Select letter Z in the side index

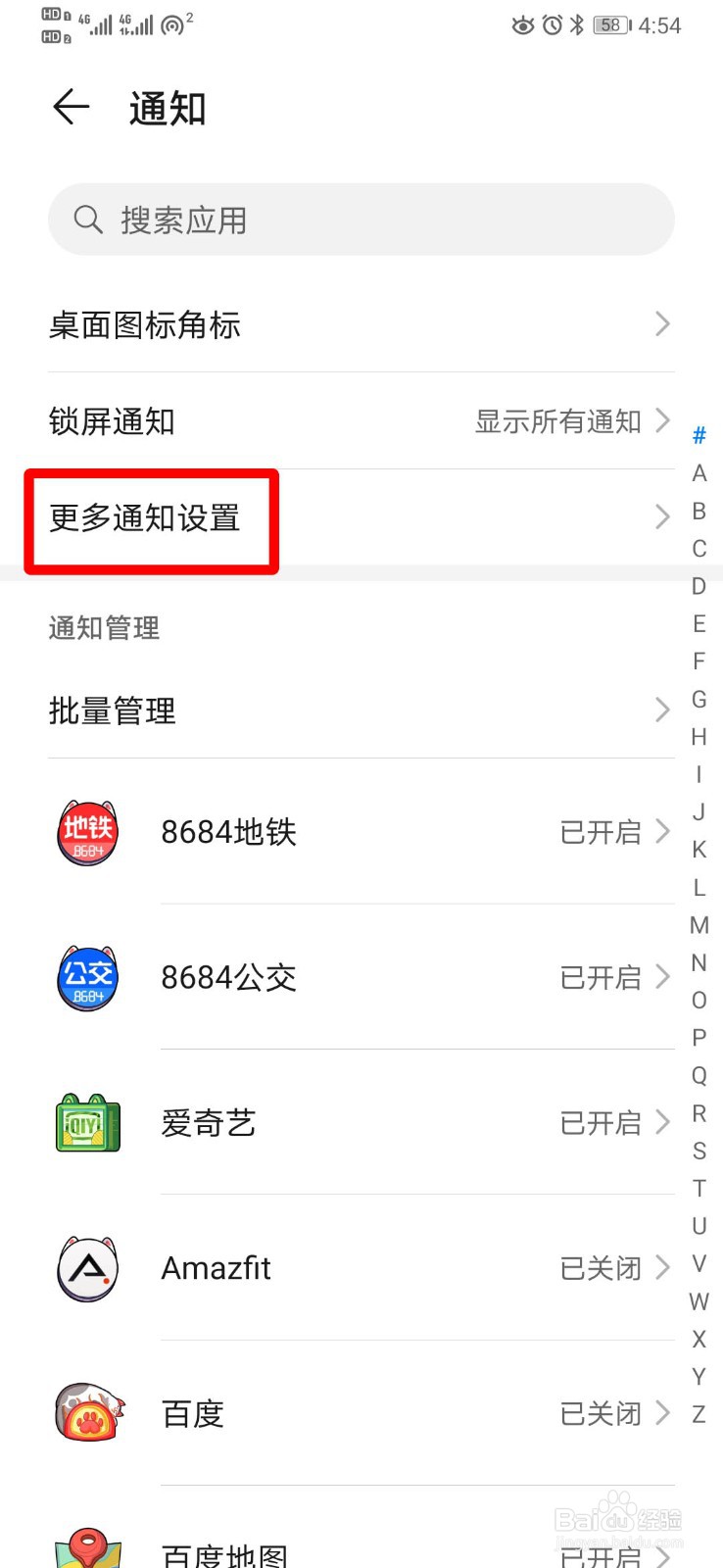[x=699, y=1414]
